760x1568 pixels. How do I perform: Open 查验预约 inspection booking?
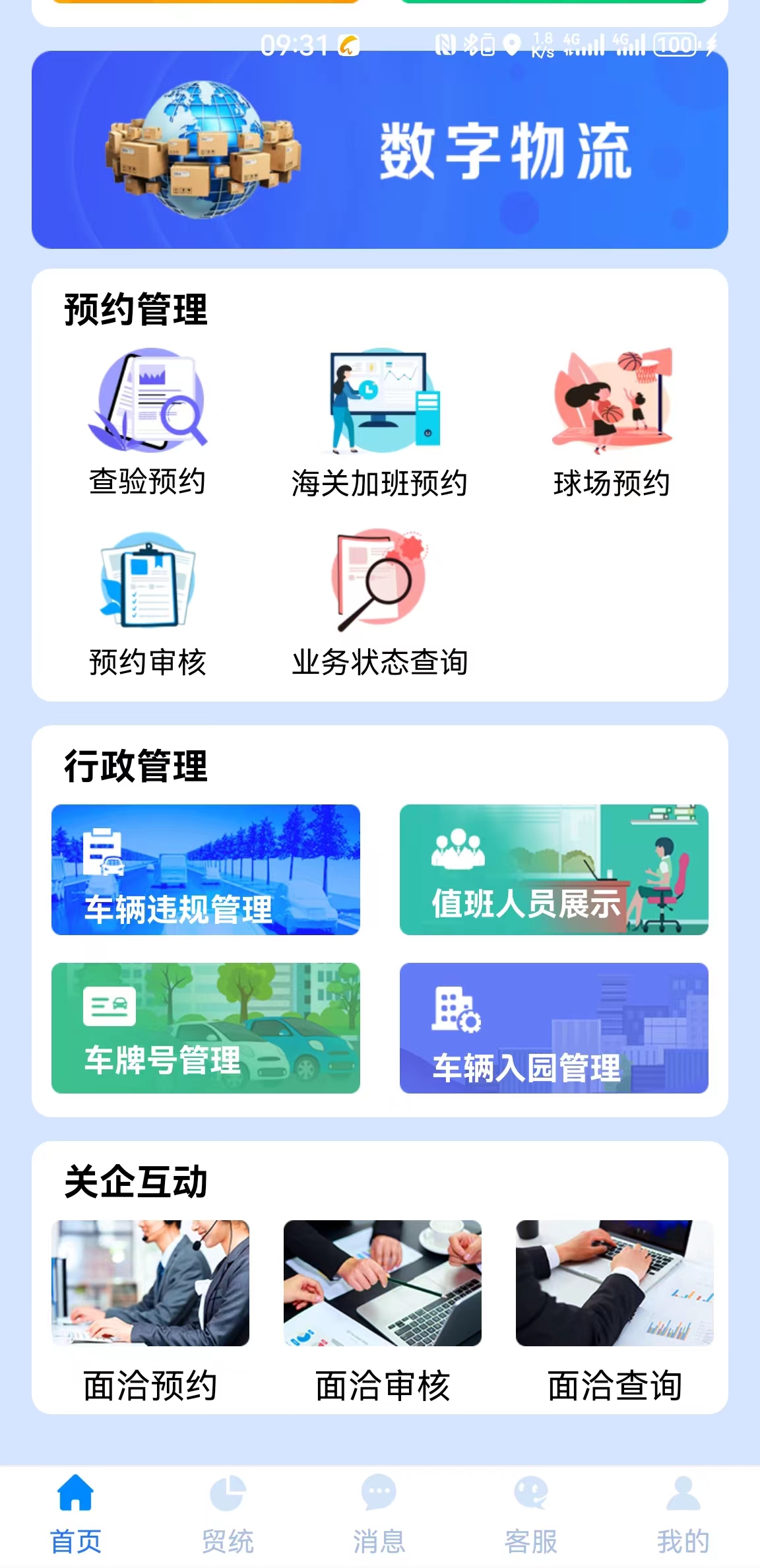[148, 422]
